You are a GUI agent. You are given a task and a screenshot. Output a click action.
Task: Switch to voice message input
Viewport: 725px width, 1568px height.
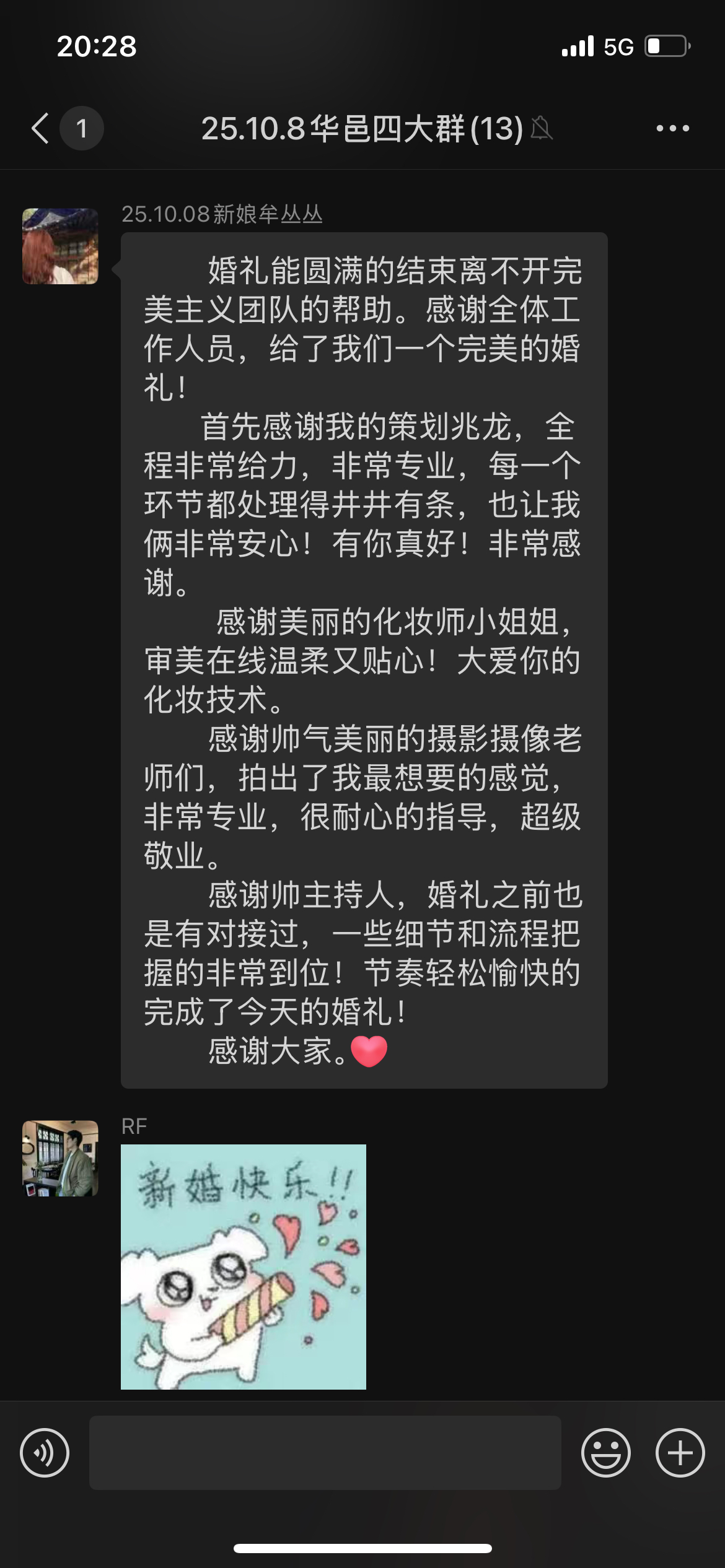click(45, 1452)
